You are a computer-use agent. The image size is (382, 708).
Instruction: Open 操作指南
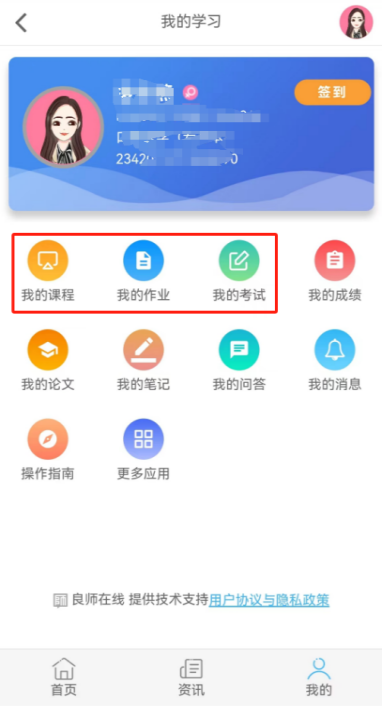click(48, 450)
